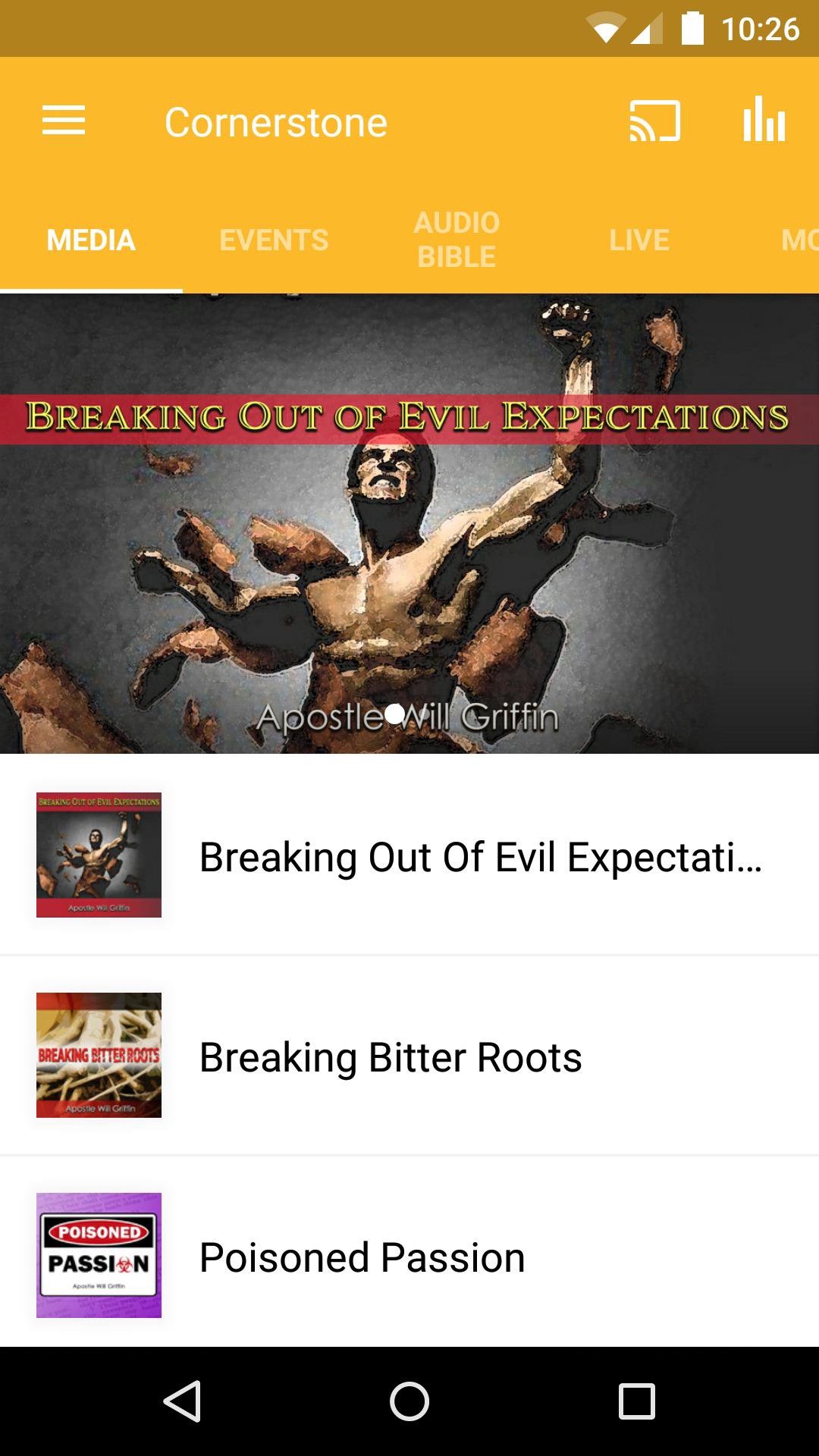Viewport: 819px width, 1456px height.
Task: Tap the system back button
Action: (x=182, y=1401)
